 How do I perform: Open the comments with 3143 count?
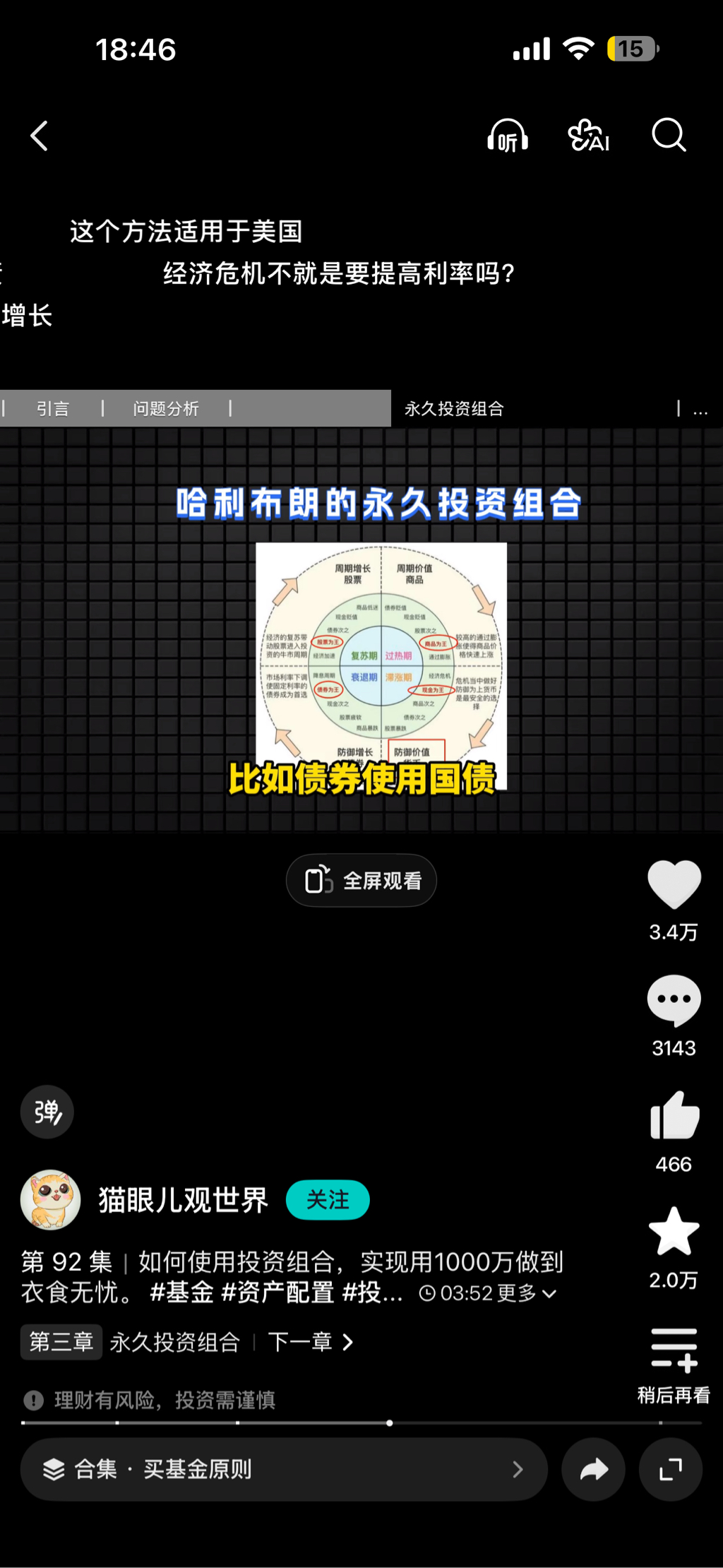coord(674,999)
